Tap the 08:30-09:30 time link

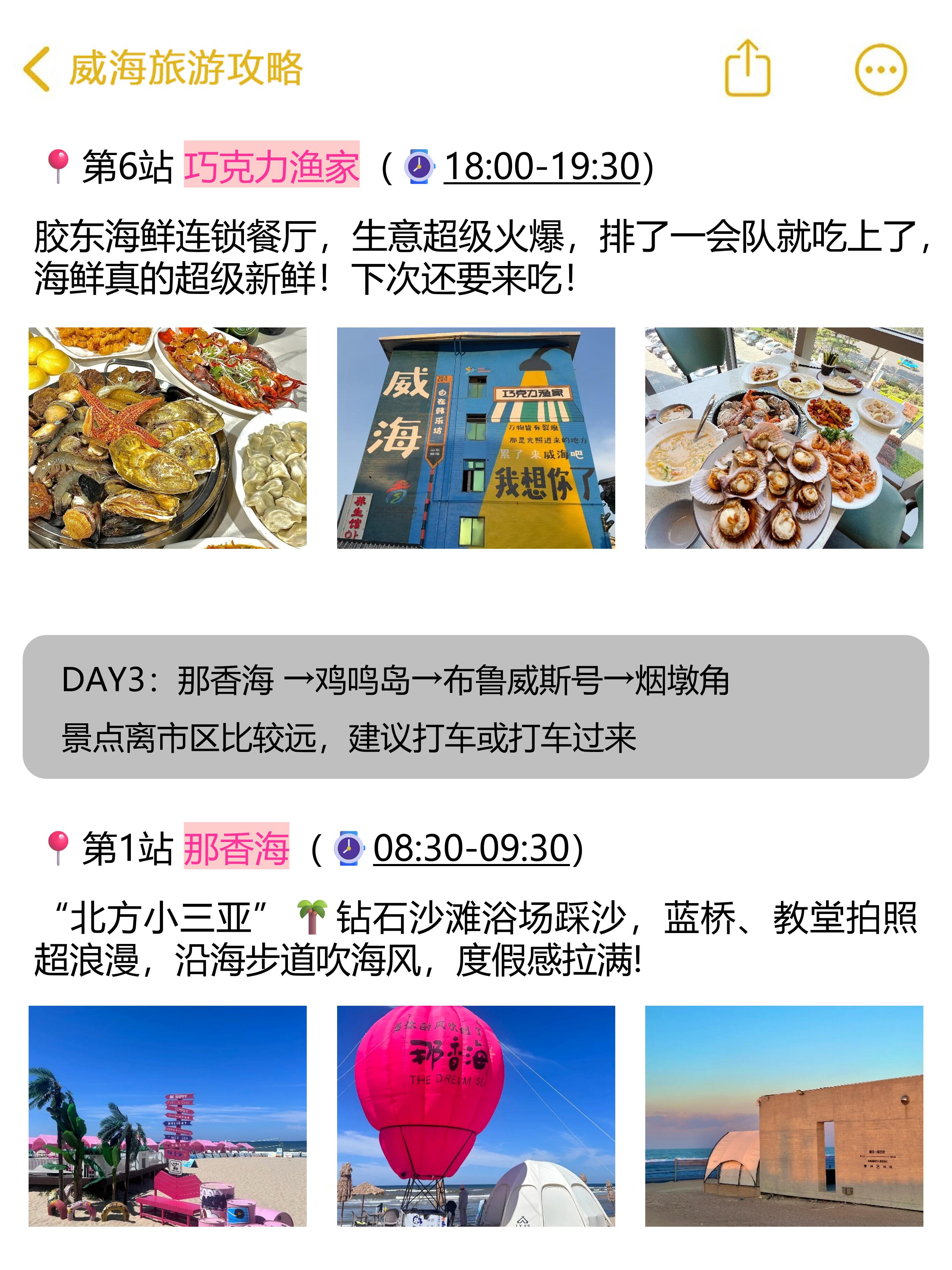click(471, 848)
